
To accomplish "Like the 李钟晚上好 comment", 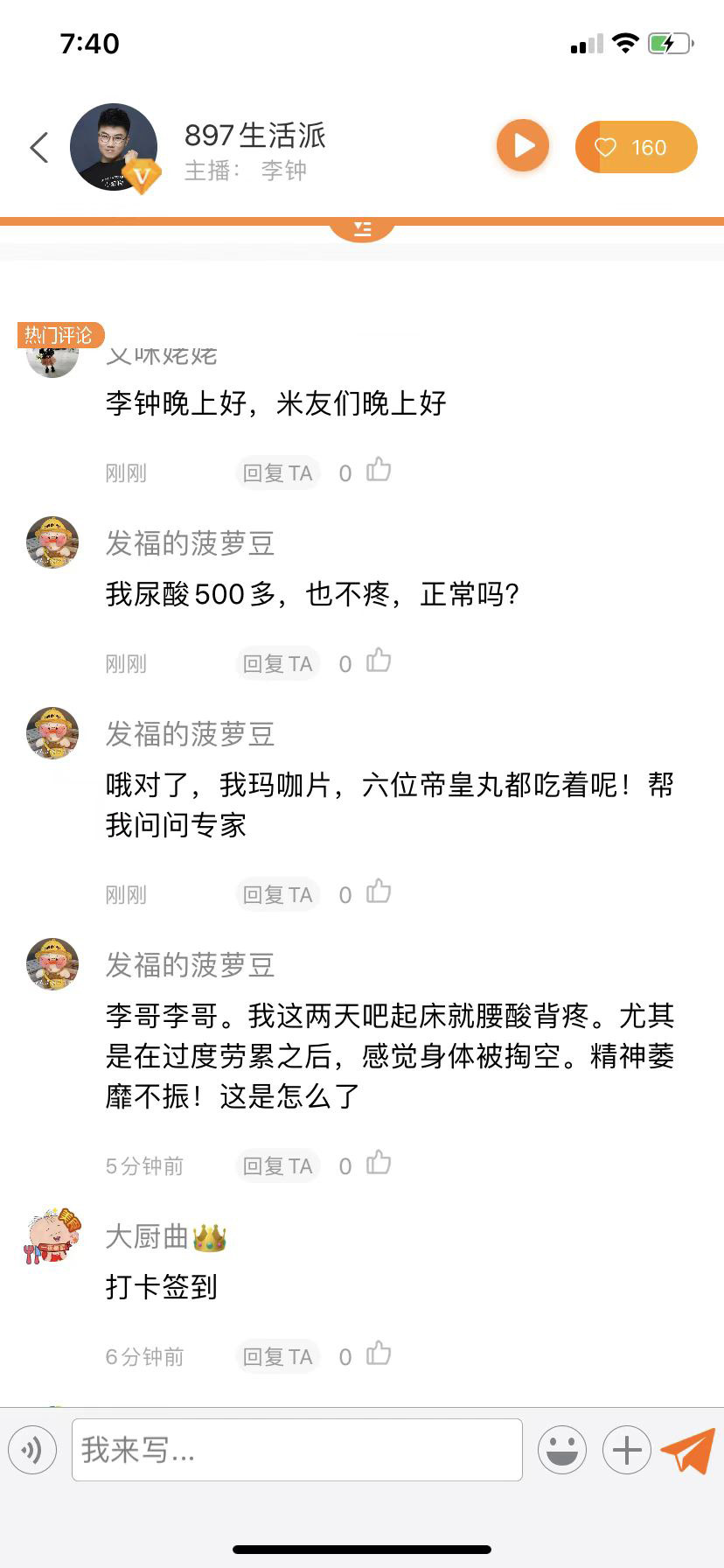I will 378,471.
